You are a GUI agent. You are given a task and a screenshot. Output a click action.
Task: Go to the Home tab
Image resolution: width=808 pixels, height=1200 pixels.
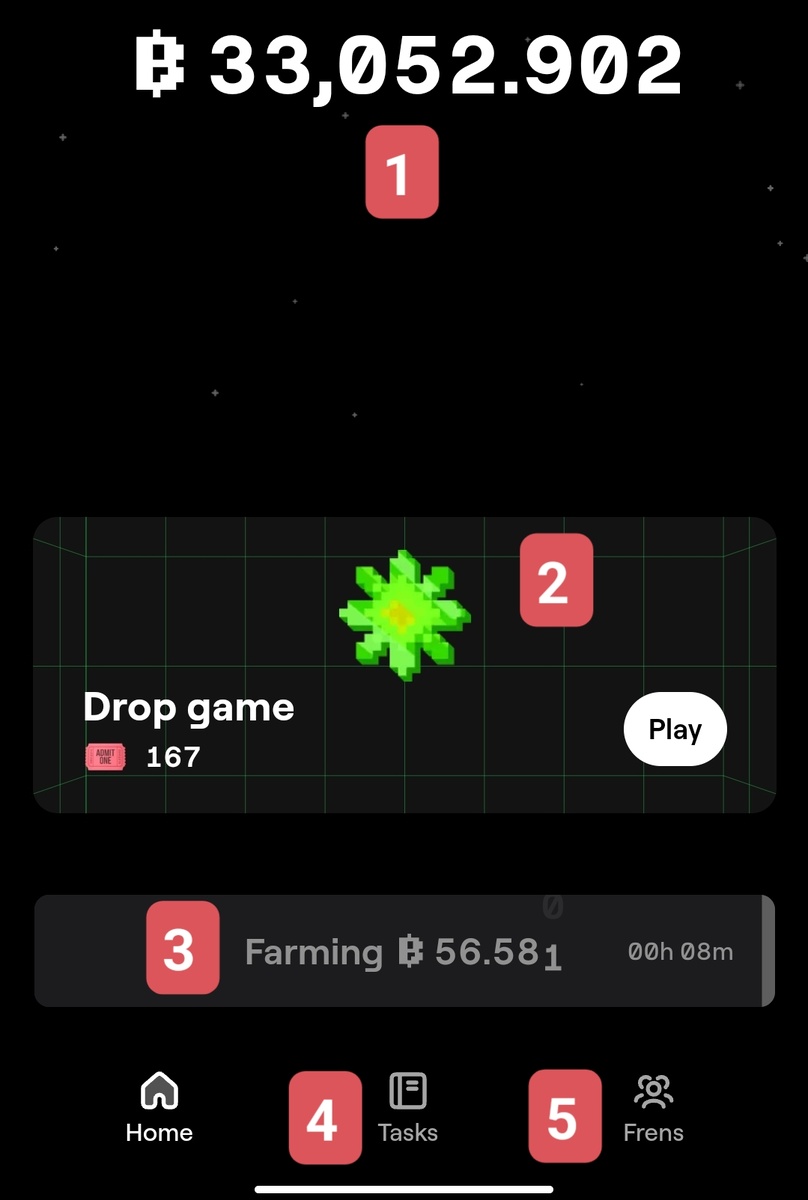[159, 1108]
